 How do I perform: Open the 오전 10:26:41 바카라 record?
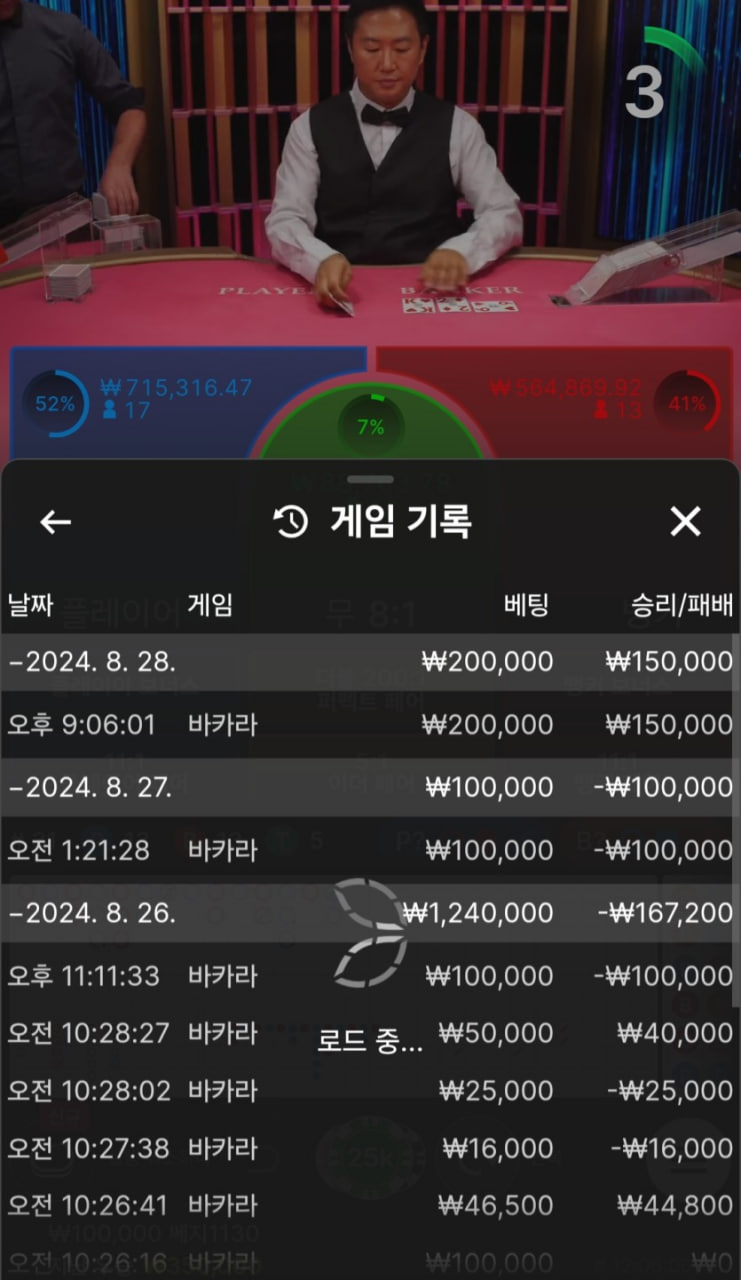368,1207
